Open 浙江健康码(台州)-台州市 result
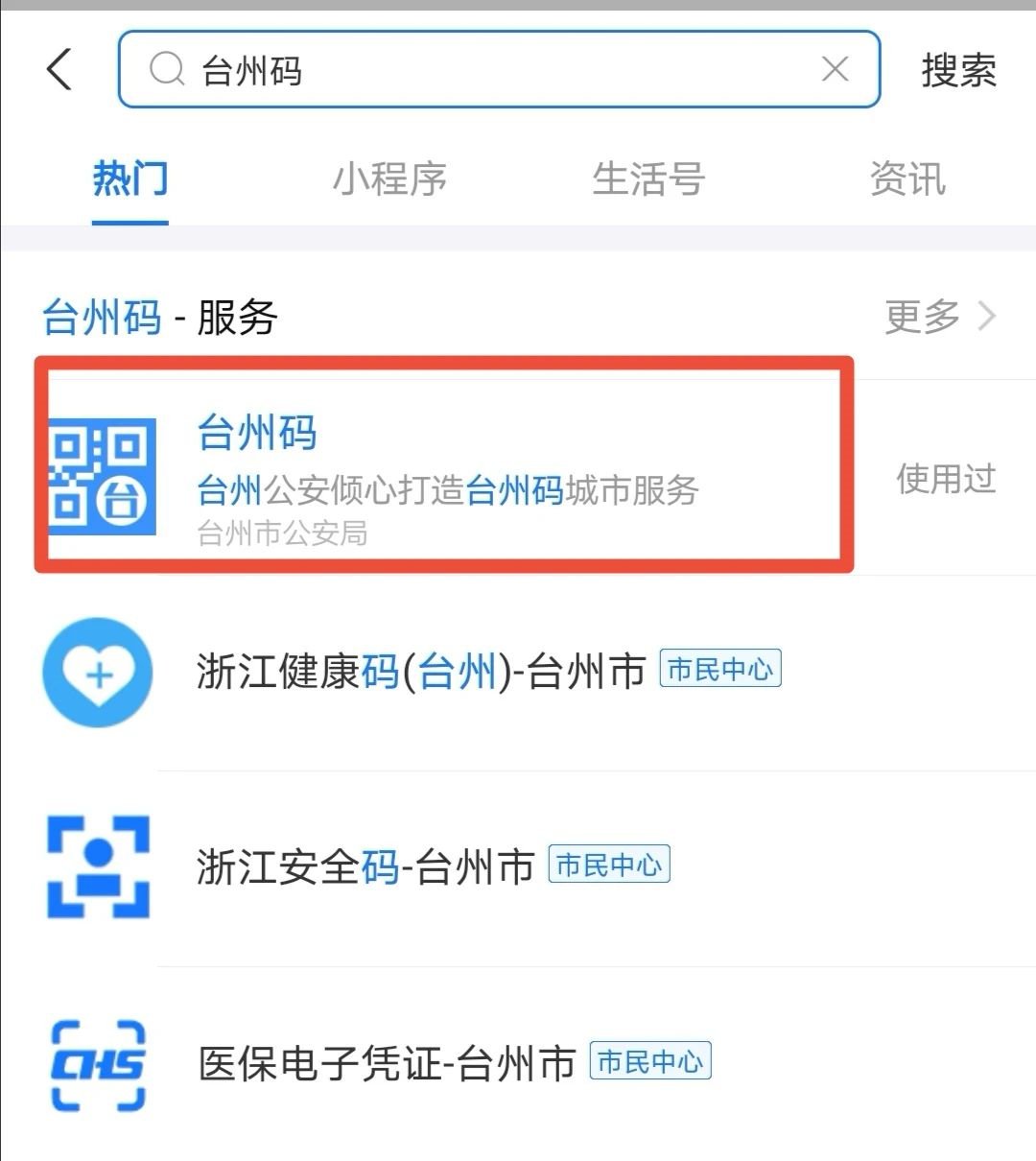 [422, 672]
